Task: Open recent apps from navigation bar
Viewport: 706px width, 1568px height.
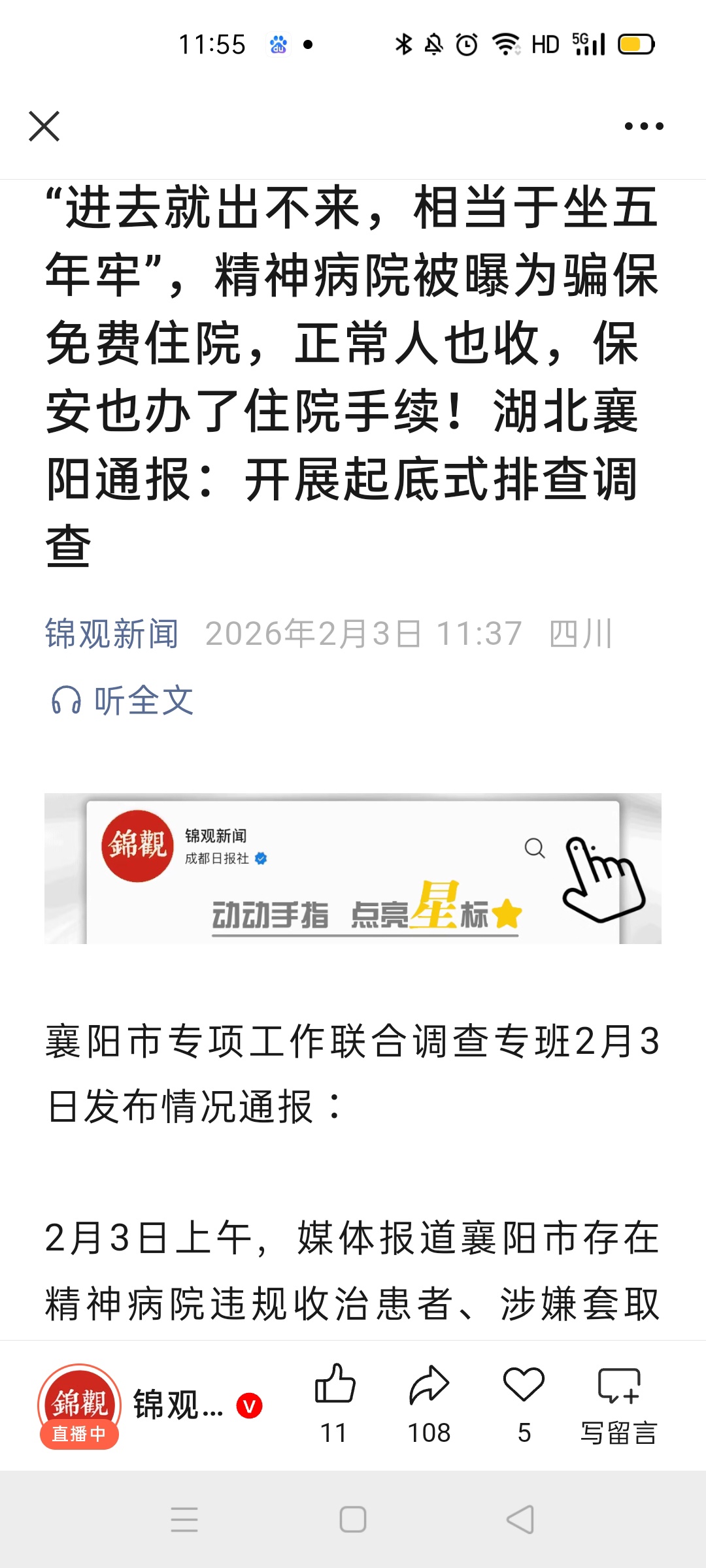Action: [184, 1520]
